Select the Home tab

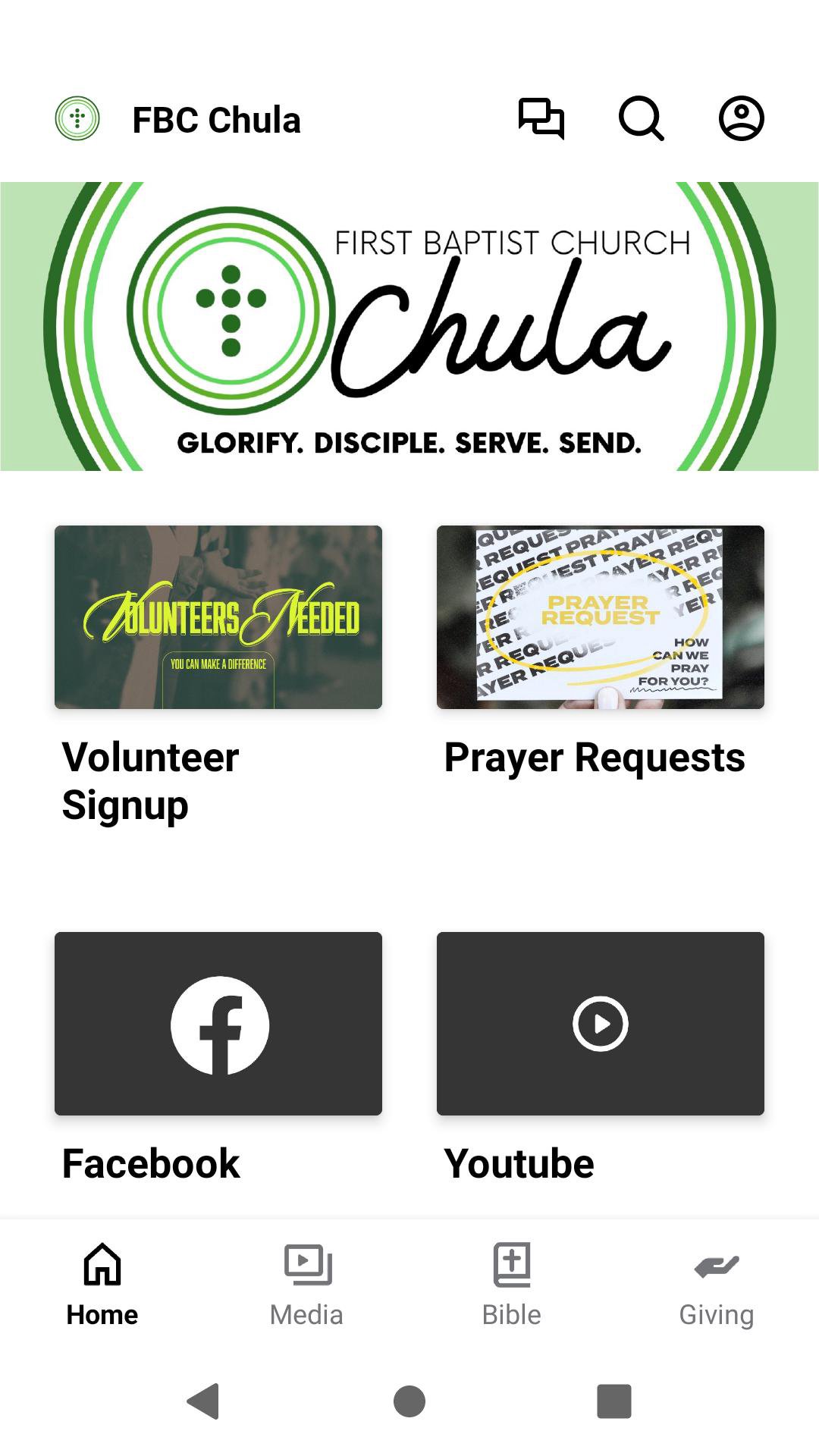pos(102,1283)
